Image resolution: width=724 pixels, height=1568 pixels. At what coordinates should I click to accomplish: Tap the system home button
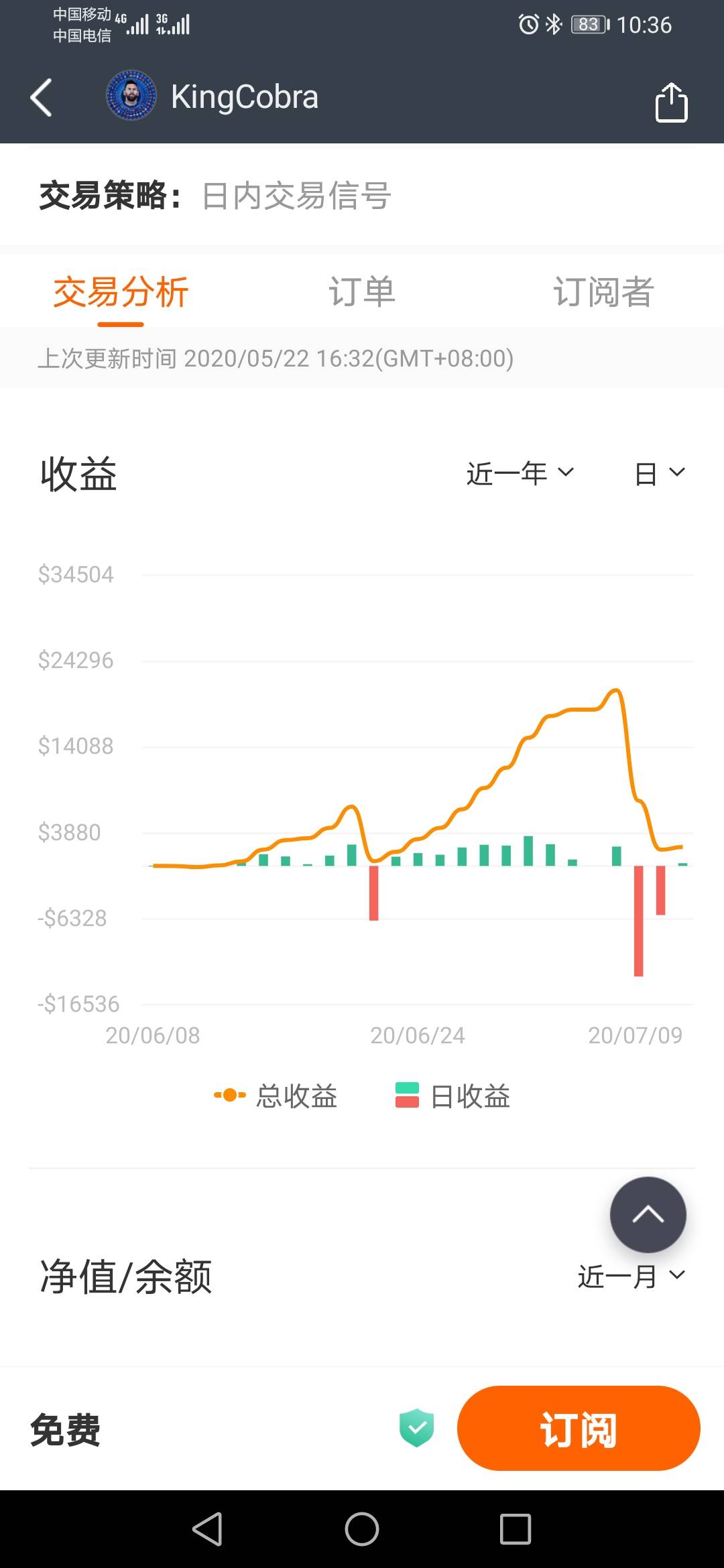click(362, 1529)
